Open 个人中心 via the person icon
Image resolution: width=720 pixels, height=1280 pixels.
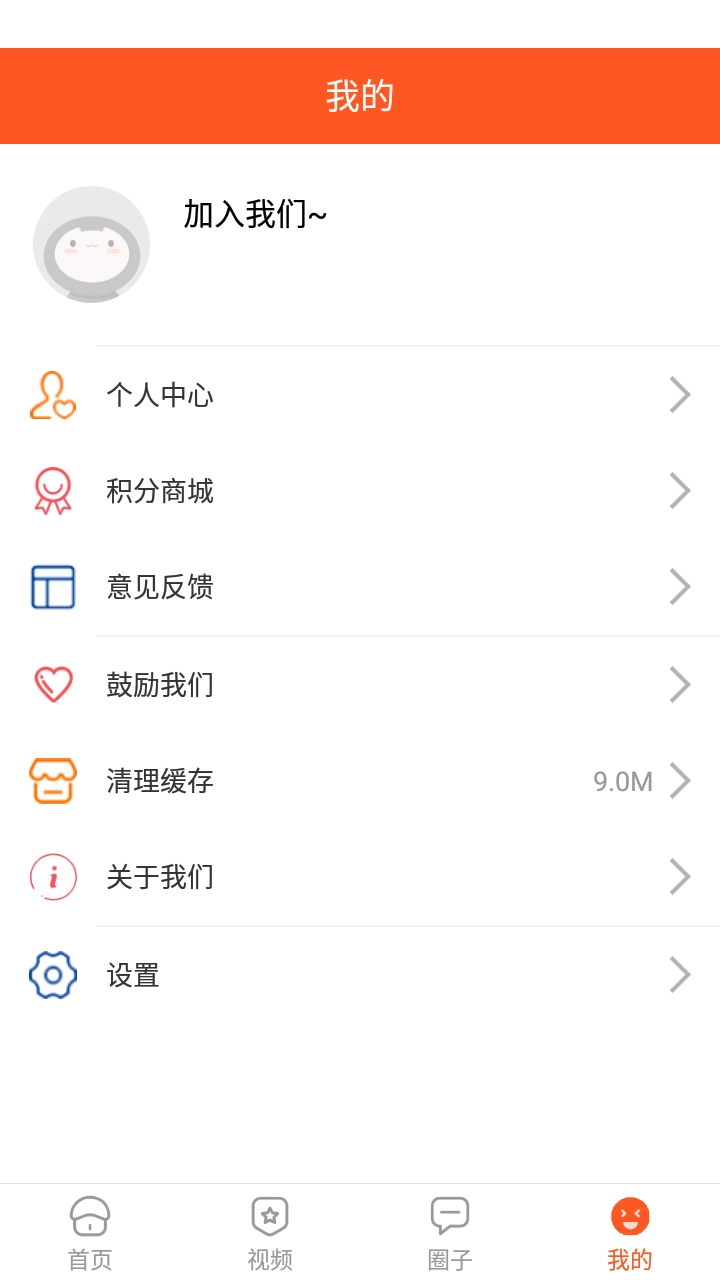click(x=52, y=394)
